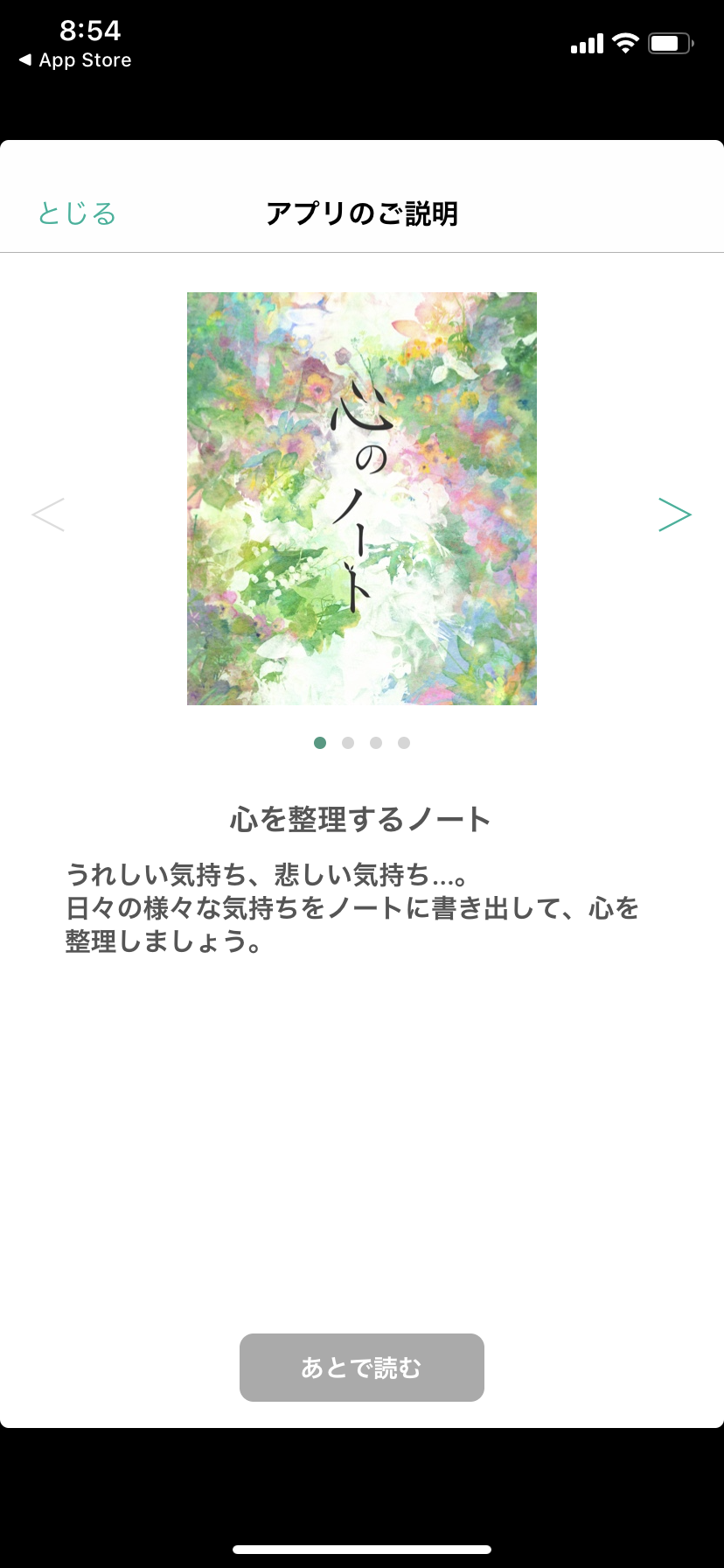This screenshot has width=724, height=1568.
Task: Jump to the second page indicator dot
Action: click(348, 743)
